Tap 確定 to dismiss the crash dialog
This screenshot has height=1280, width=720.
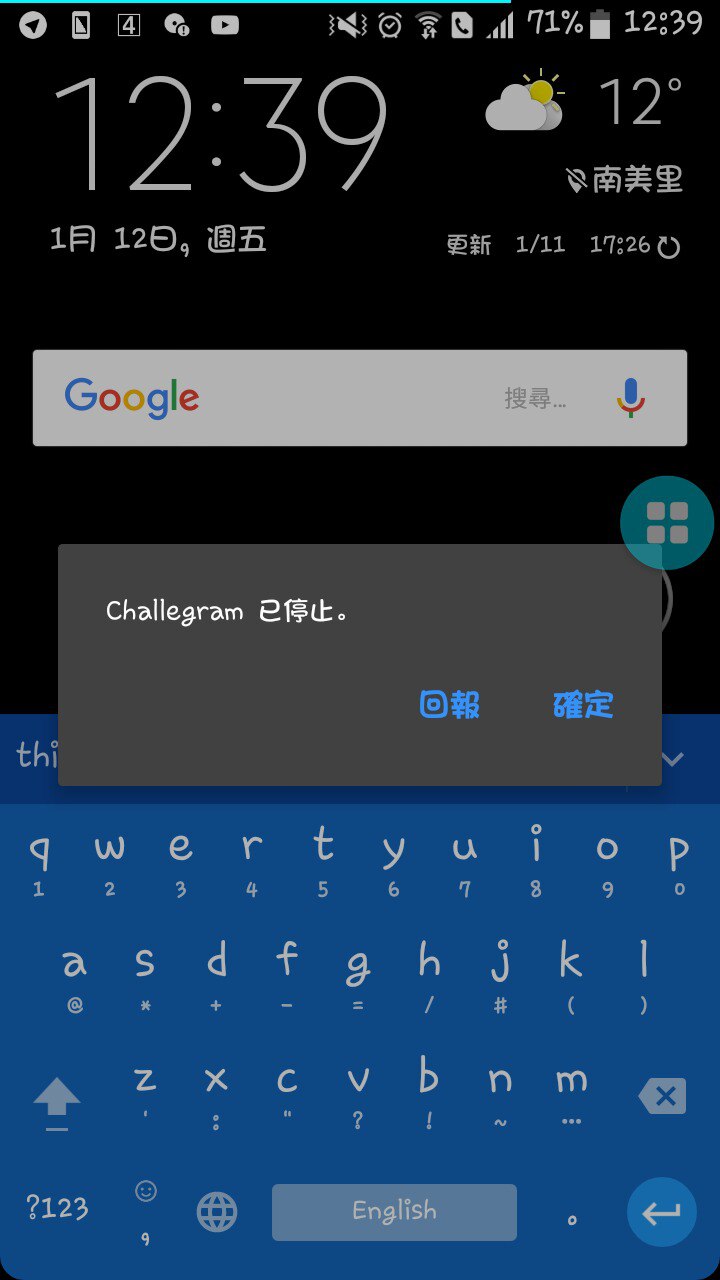(x=583, y=705)
